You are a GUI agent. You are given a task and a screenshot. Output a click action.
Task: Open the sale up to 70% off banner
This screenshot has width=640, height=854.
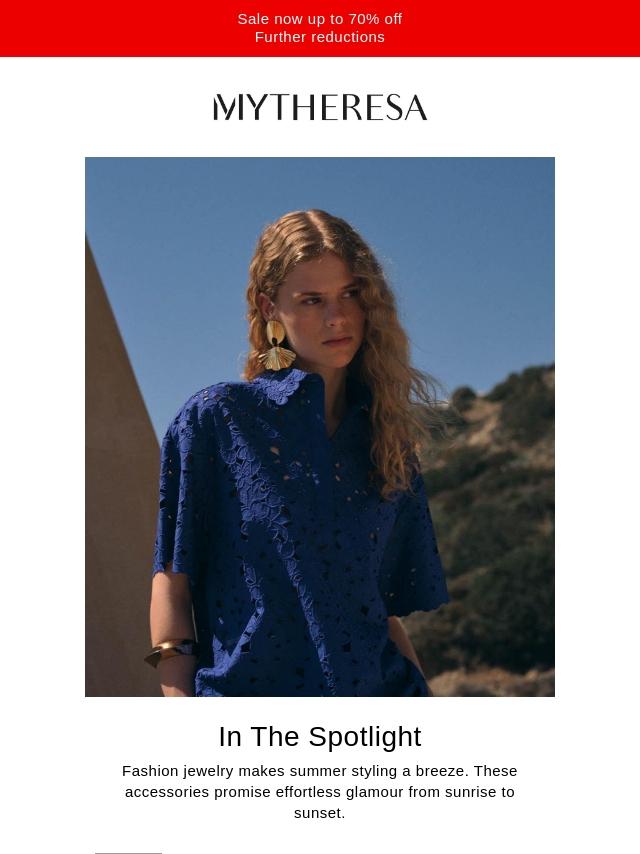click(x=320, y=28)
